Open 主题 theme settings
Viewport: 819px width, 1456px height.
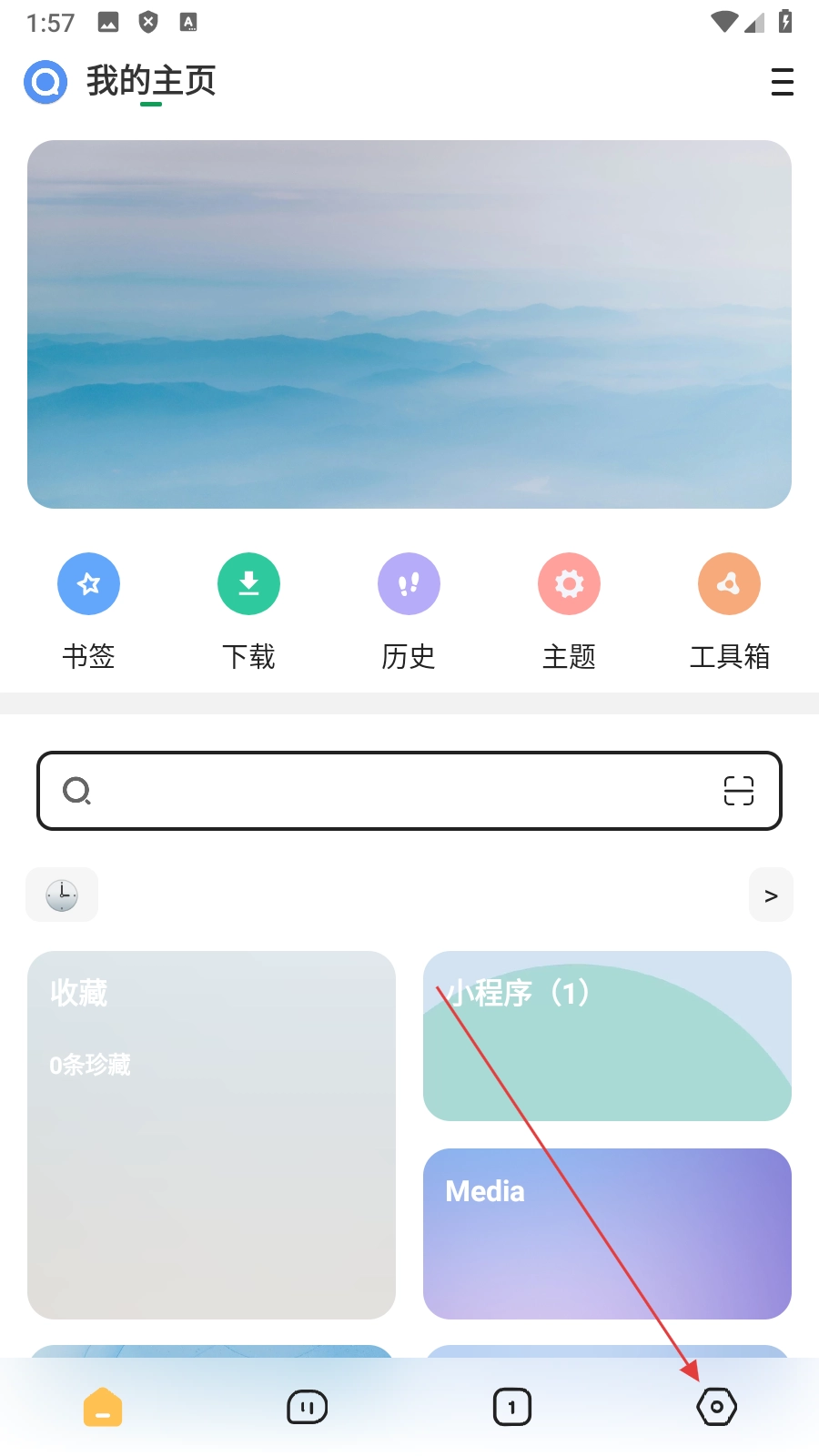click(569, 612)
